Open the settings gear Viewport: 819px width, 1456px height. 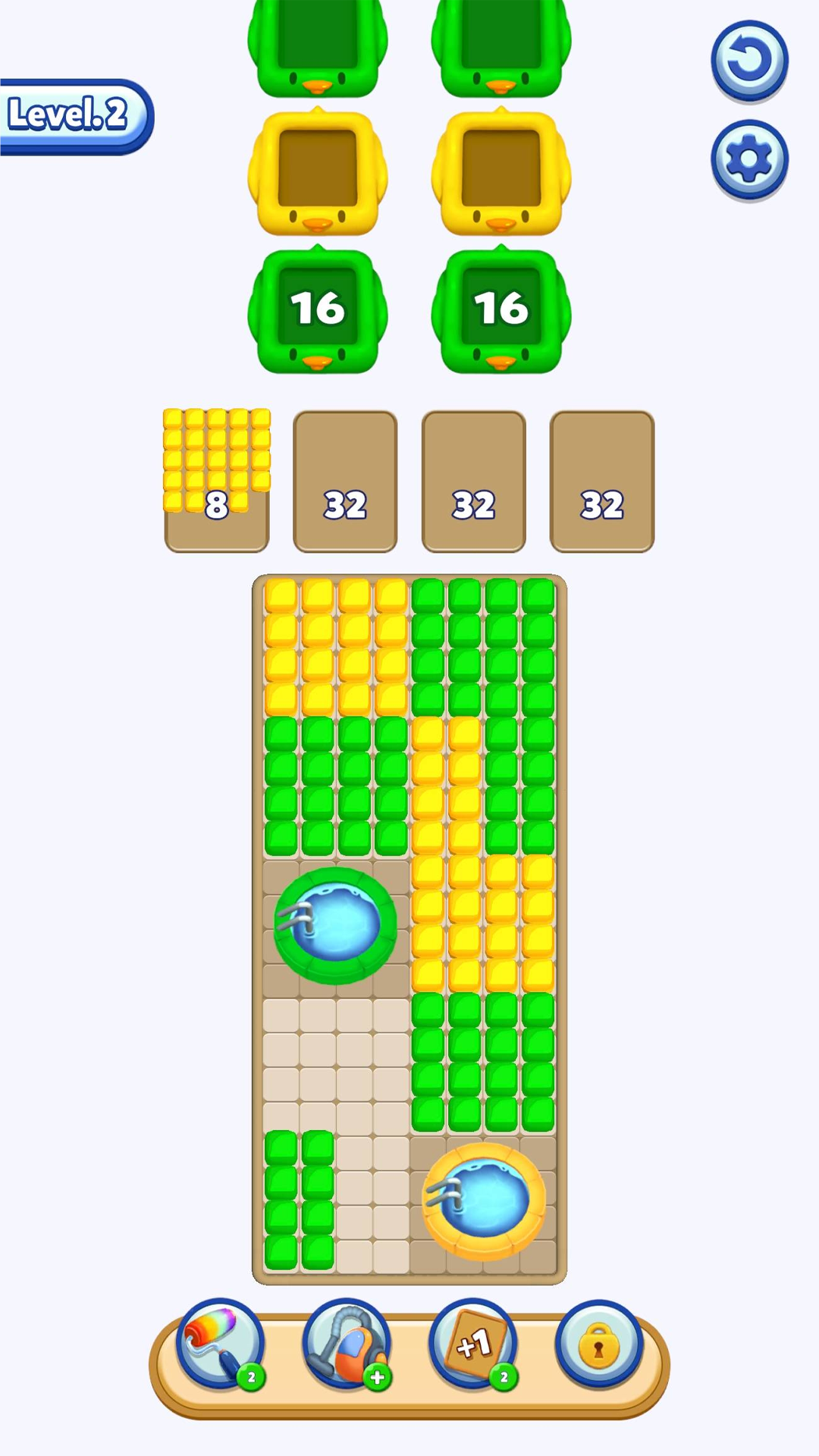[749, 160]
